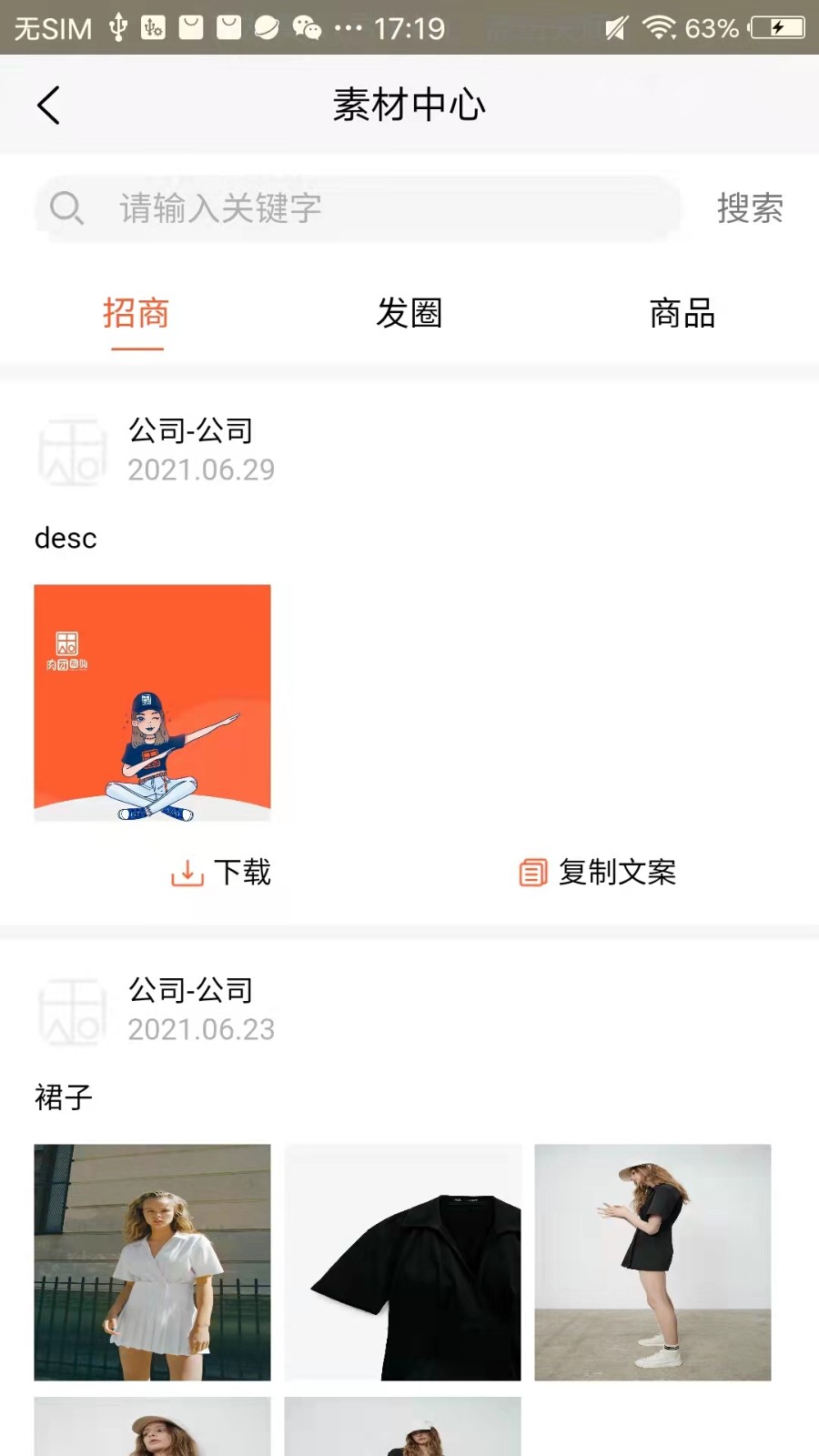Tap the download icon next to 下载

[x=187, y=872]
